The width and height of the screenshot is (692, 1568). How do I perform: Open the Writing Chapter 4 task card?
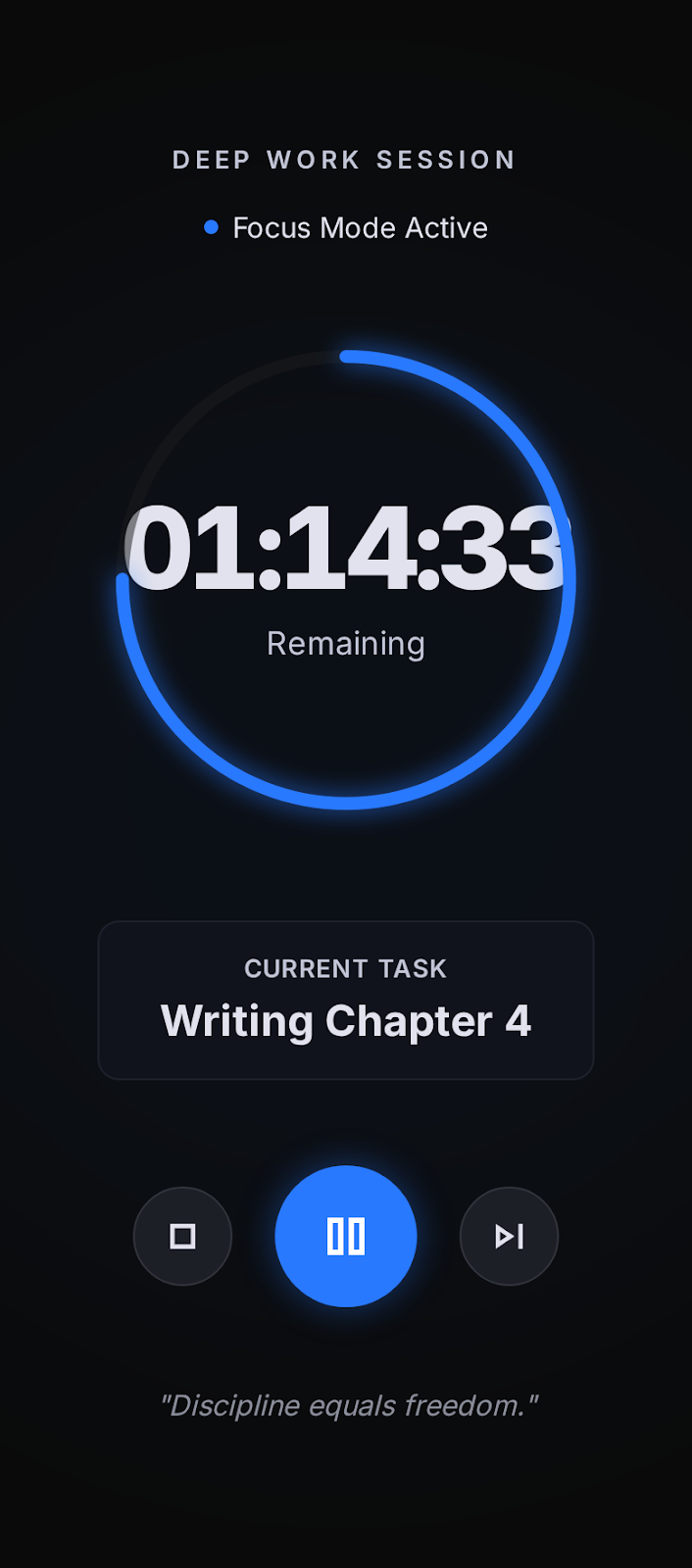346,1000
